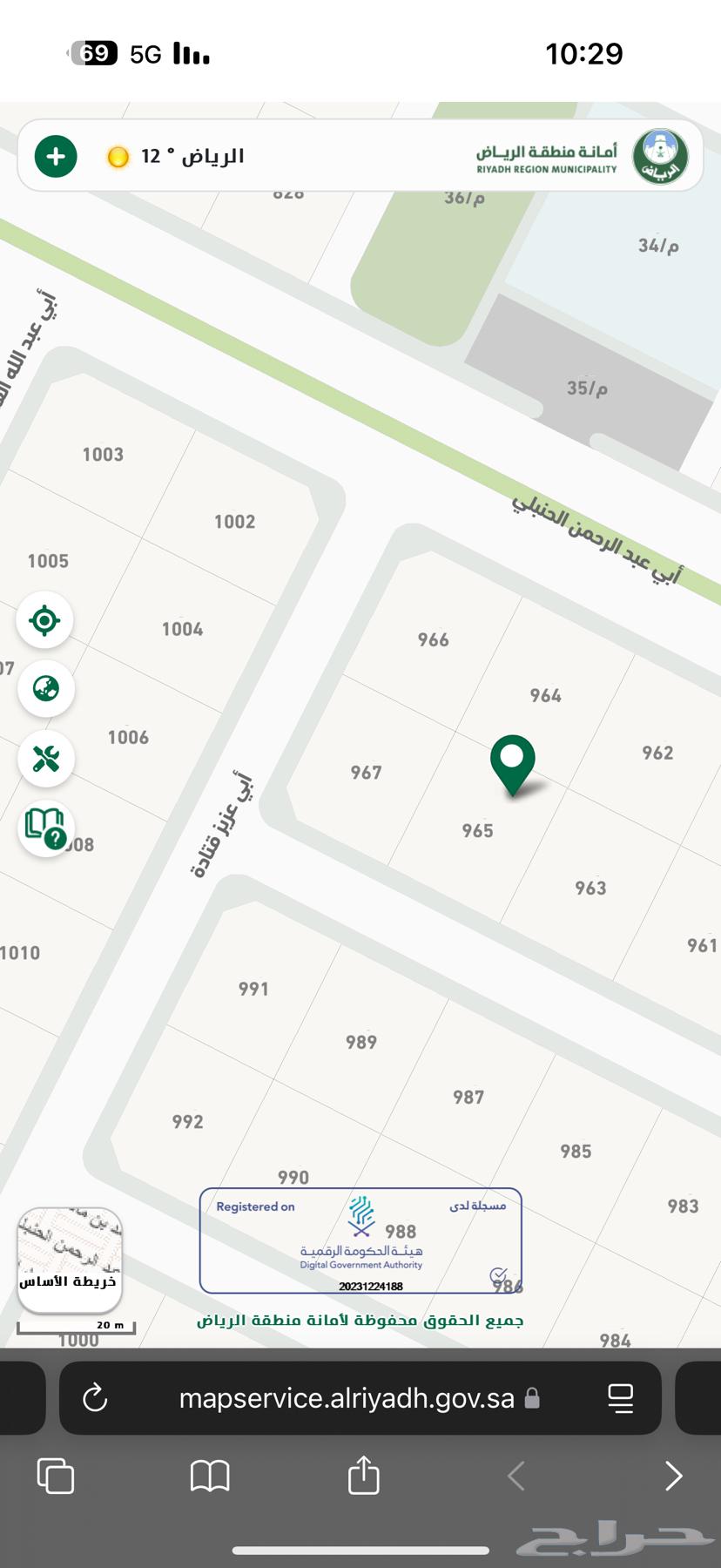This screenshot has height=1568, width=721.
Task: Share this page
Action: click(363, 1475)
